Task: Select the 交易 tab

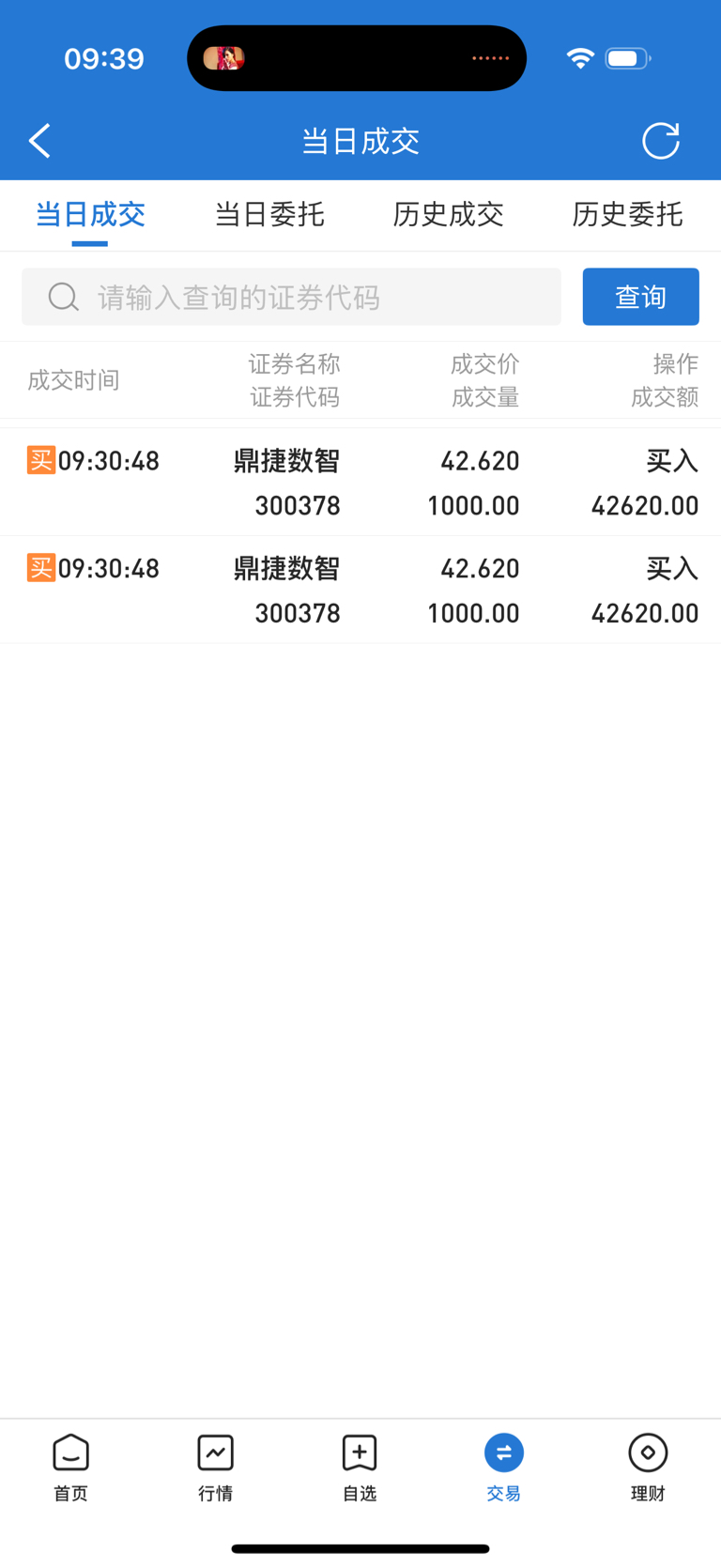Action: tap(504, 1467)
